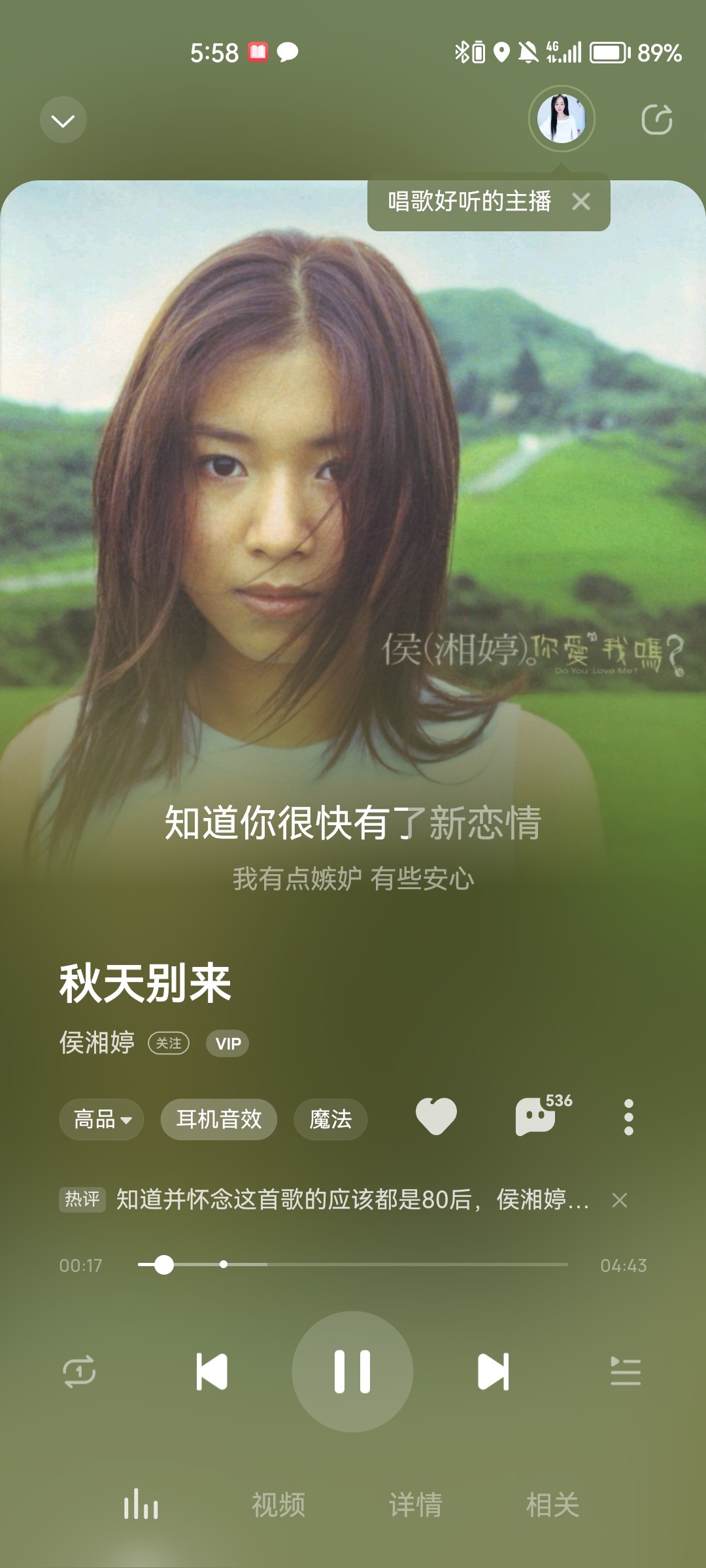Skip to the next track
This screenshot has height=1568, width=706.
click(493, 1371)
